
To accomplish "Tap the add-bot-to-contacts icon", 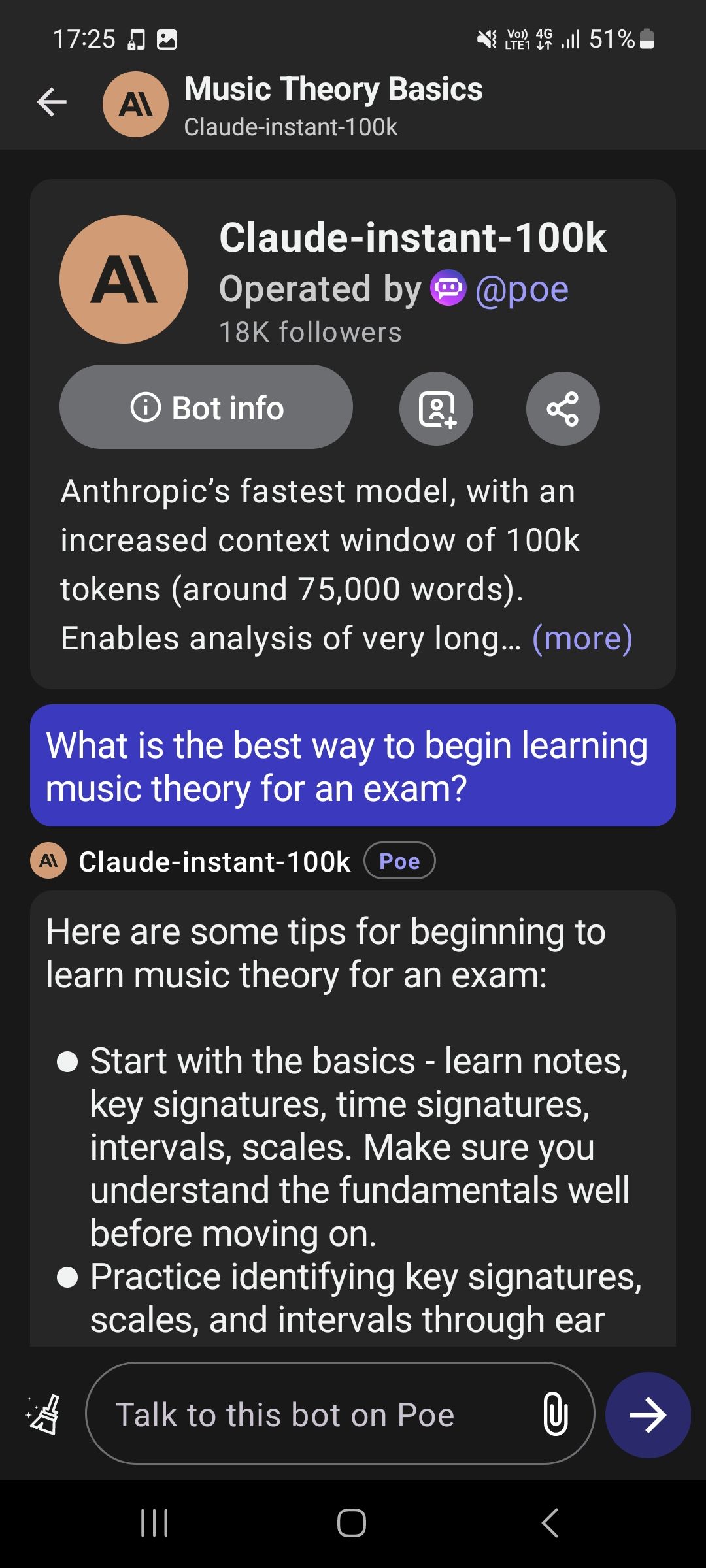I will [x=436, y=409].
